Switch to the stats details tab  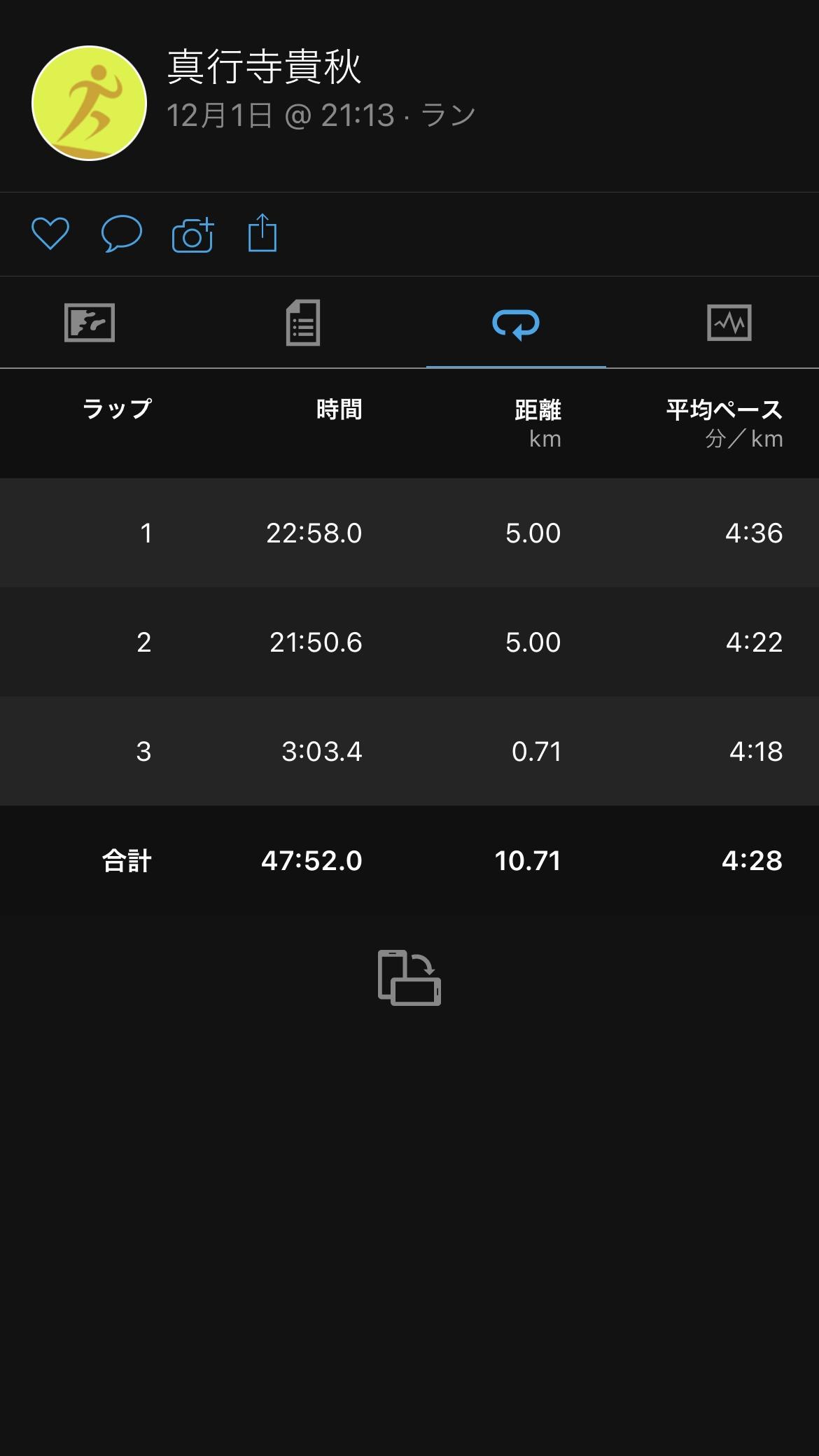click(303, 323)
